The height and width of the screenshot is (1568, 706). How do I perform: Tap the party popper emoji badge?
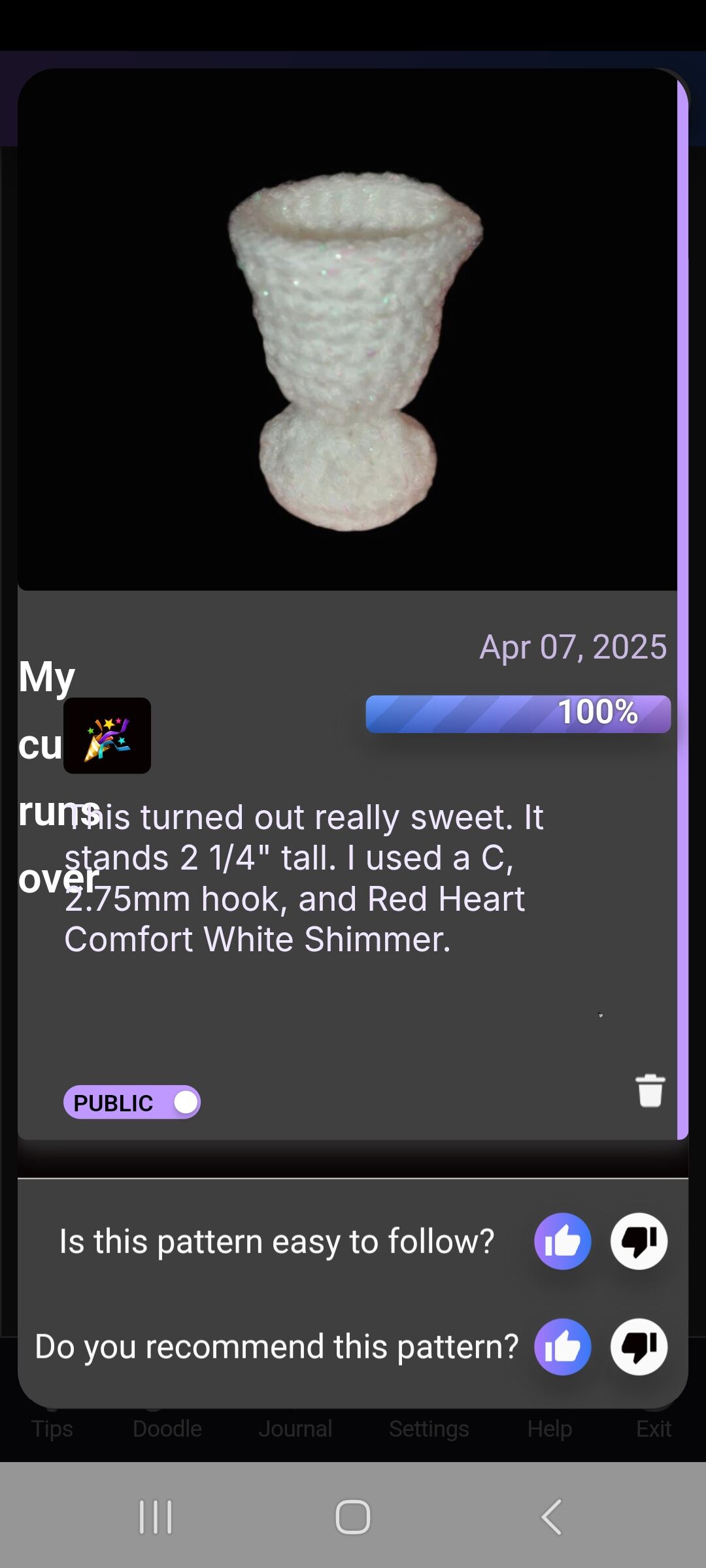pos(107,736)
